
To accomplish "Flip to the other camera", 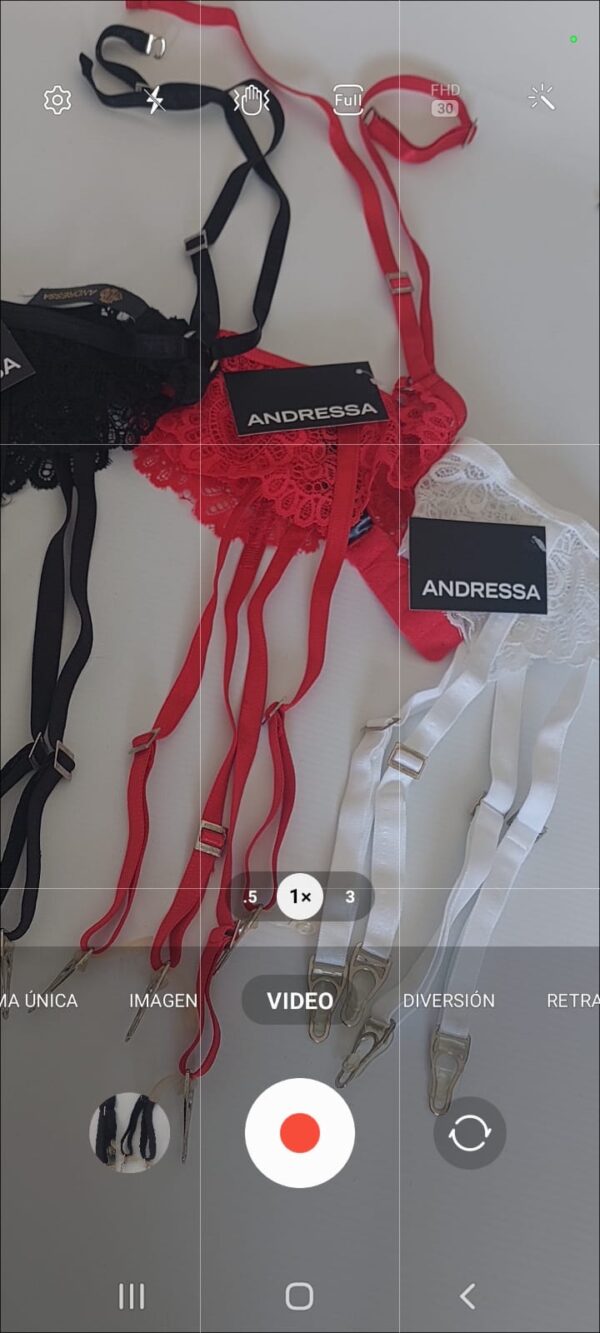I will click(469, 1133).
